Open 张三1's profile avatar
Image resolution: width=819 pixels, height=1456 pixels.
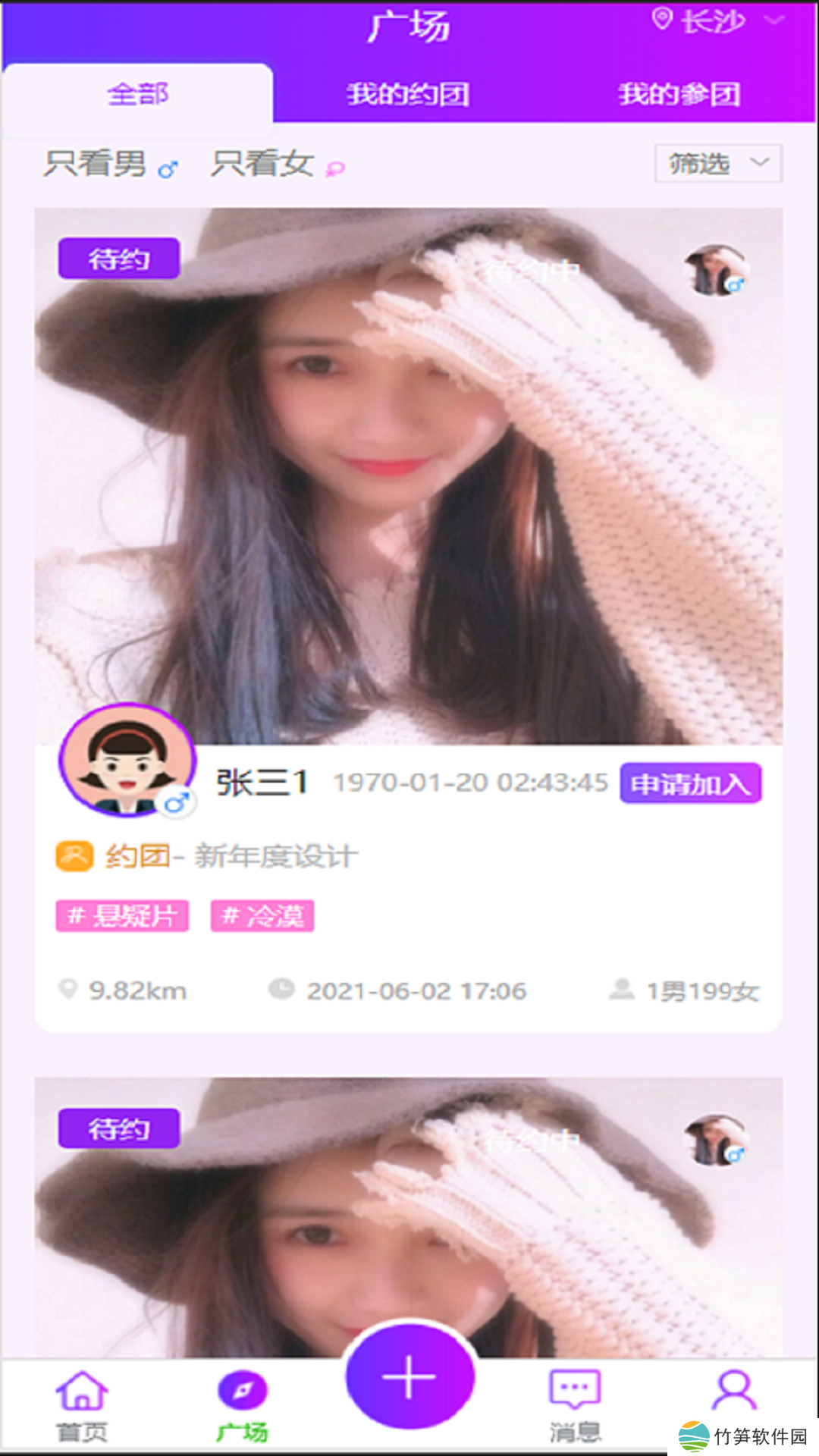pos(127,761)
